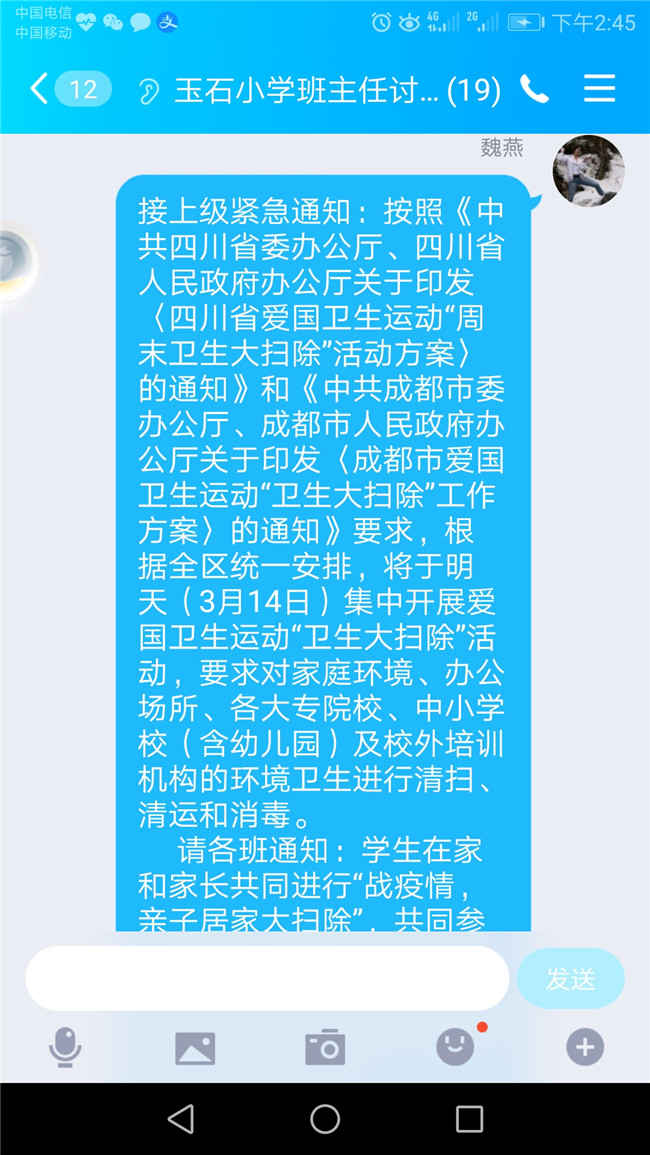Image resolution: width=650 pixels, height=1155 pixels.
Task: Start a group voice call
Action: 535,90
